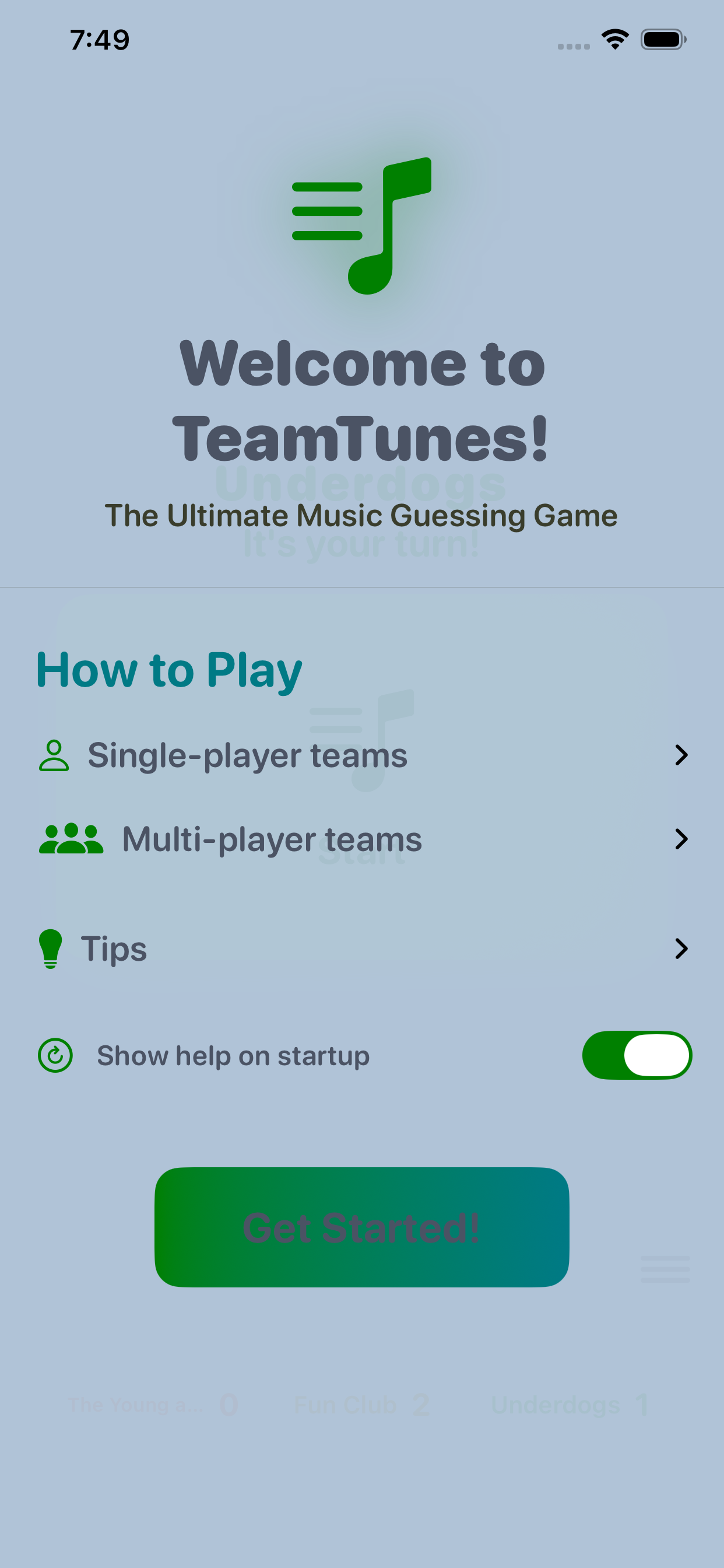Open the Tips section

coord(361,949)
